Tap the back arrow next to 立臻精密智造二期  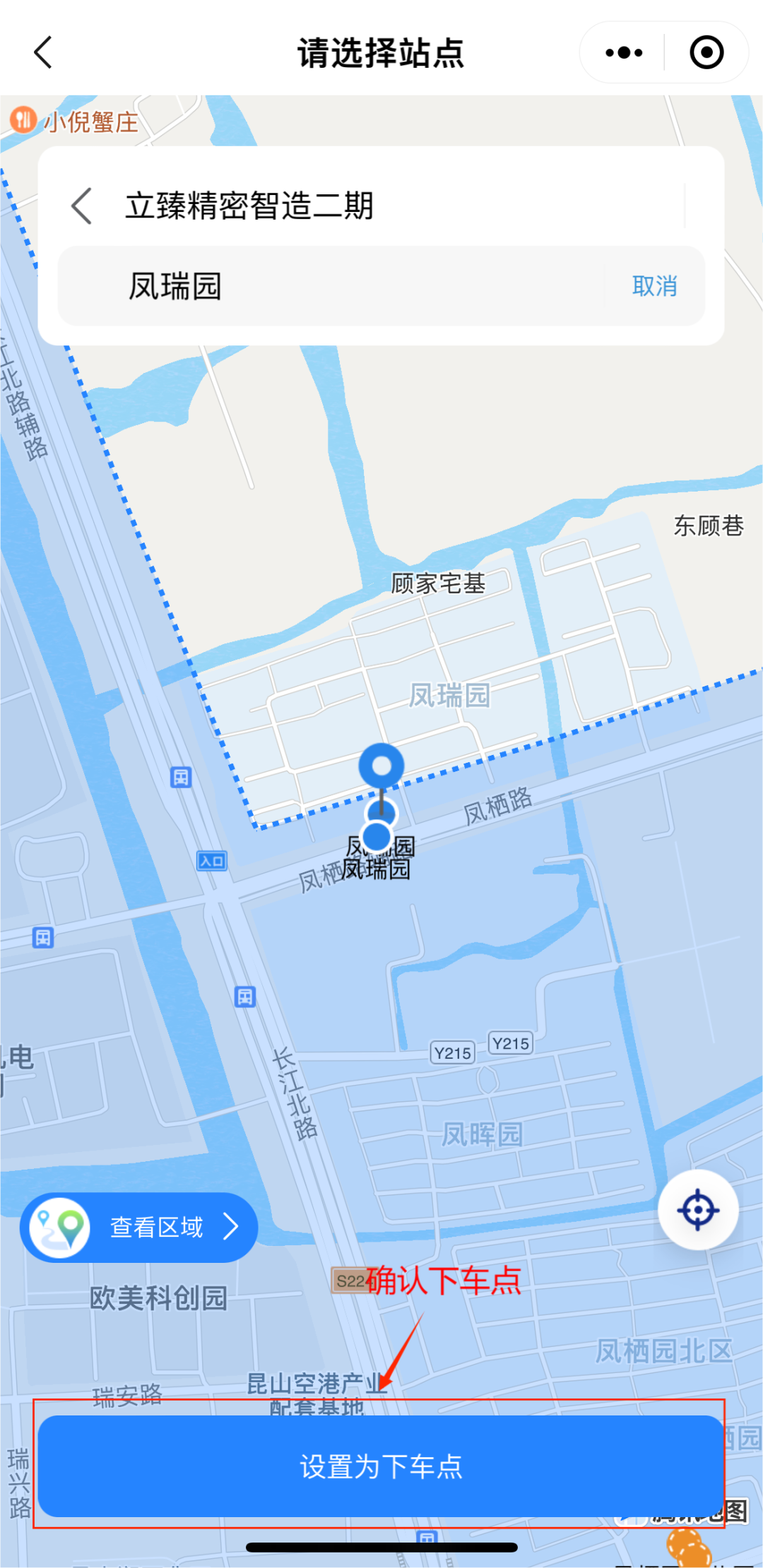(x=80, y=207)
